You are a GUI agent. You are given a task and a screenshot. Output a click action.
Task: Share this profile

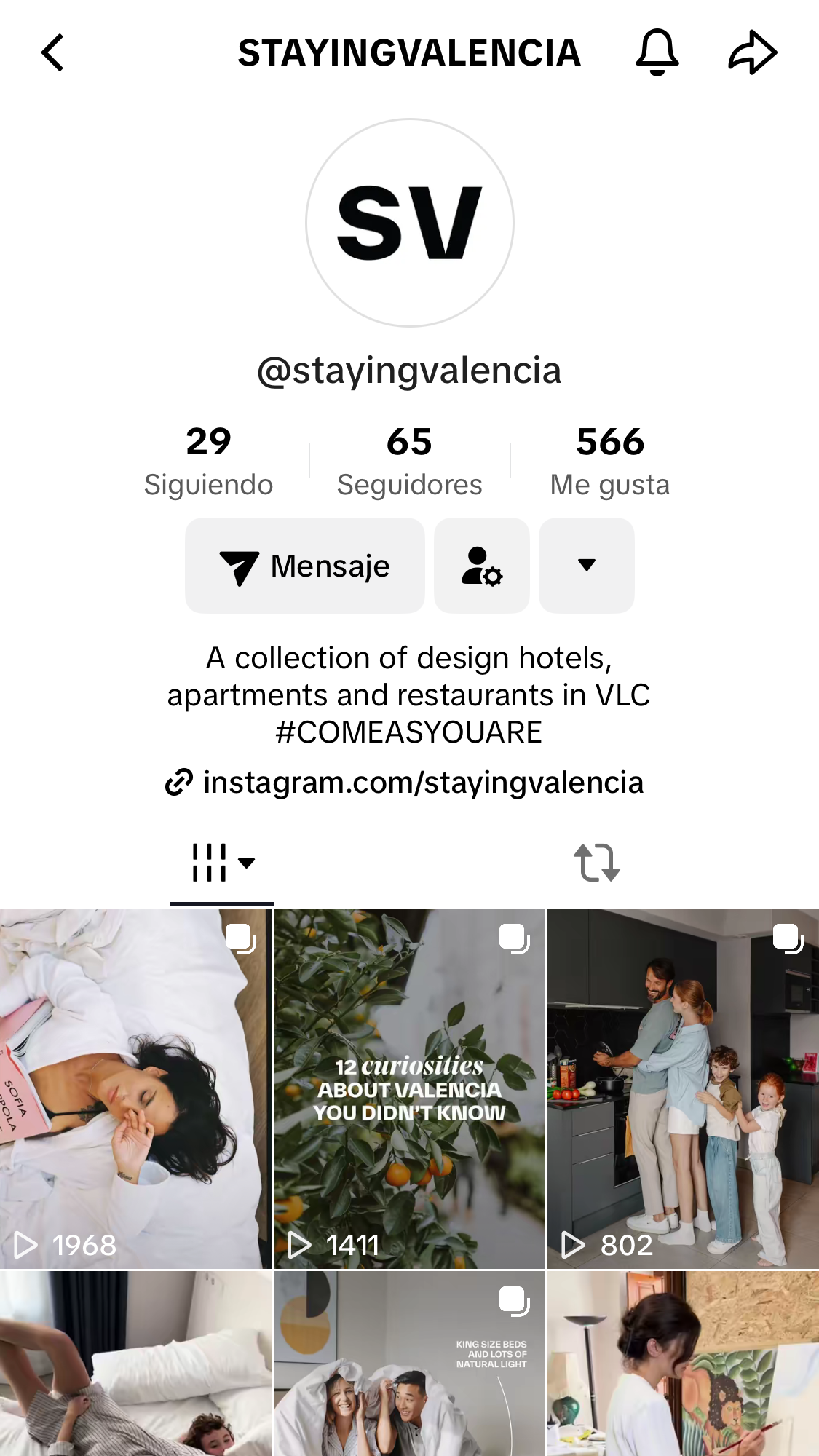point(752,53)
